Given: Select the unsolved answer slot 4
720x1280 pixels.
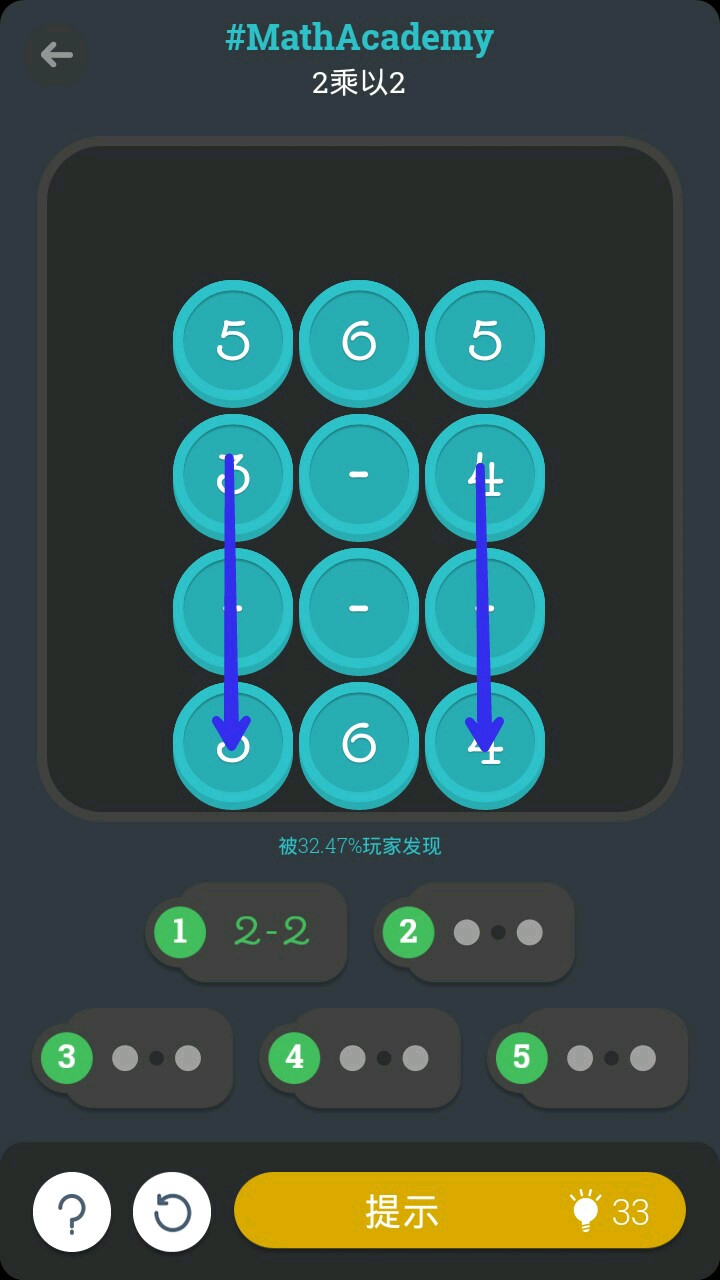Looking at the screenshot, I should [x=362, y=1058].
